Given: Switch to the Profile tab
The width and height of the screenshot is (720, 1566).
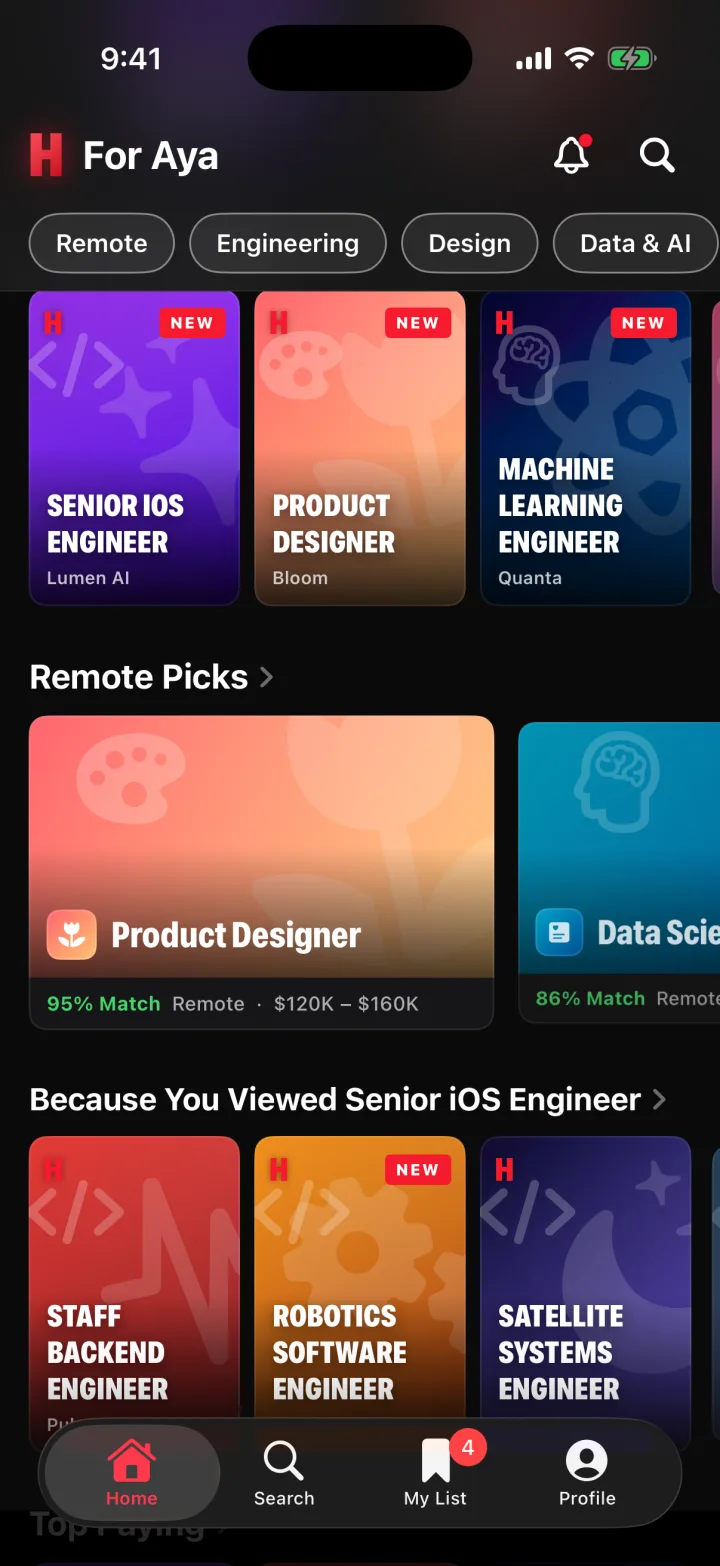Looking at the screenshot, I should pos(587,1473).
